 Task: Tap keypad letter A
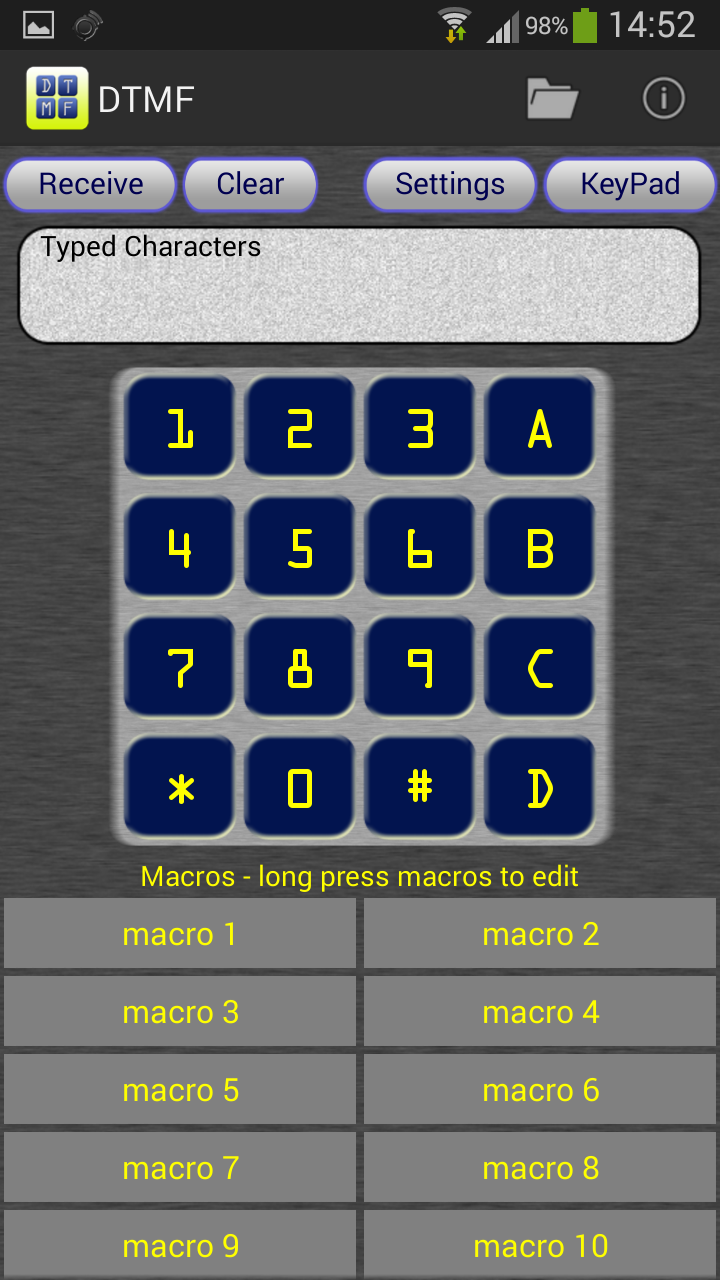coord(540,428)
